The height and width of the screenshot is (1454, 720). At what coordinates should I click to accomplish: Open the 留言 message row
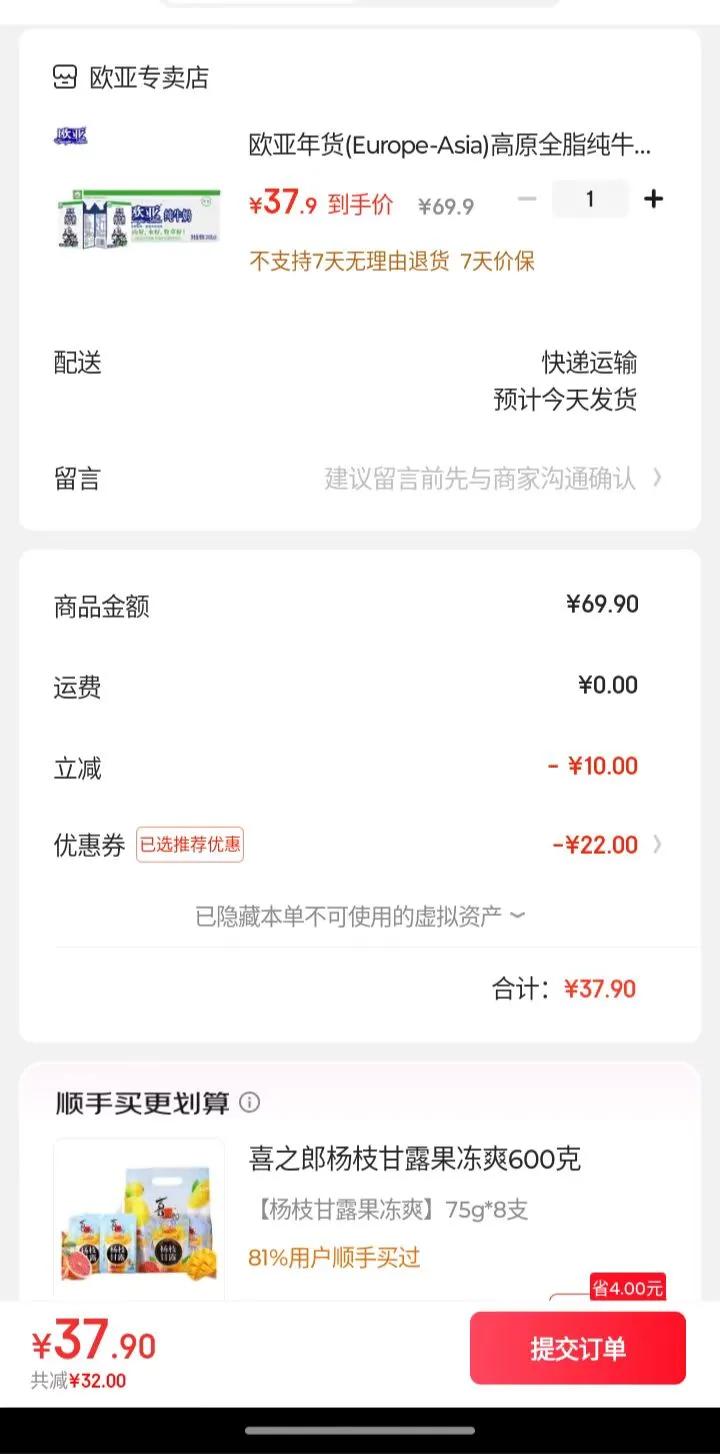(x=360, y=478)
